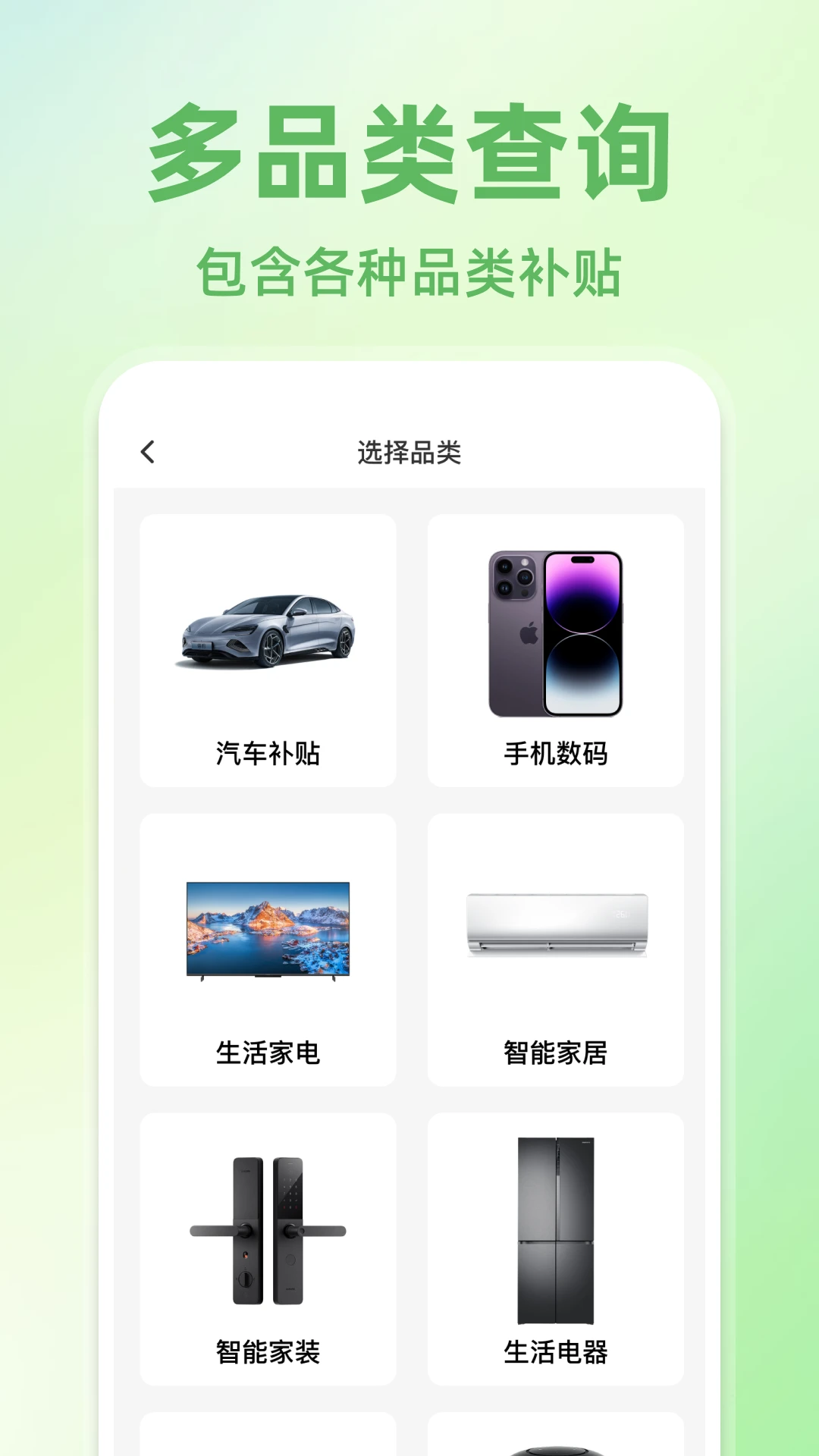Click the 手机数码 label under the phone

(559, 752)
